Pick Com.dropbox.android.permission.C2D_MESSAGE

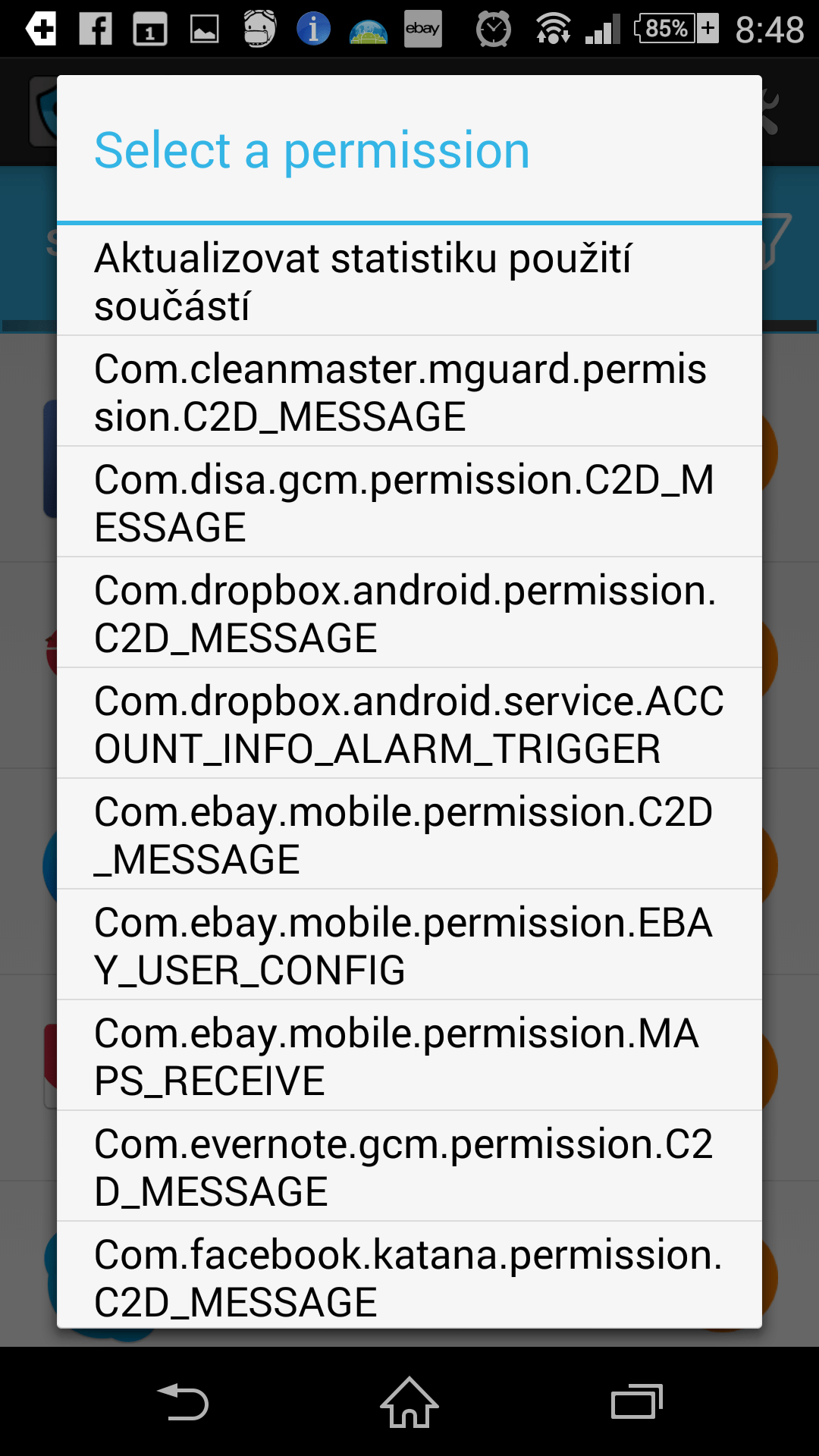click(409, 613)
